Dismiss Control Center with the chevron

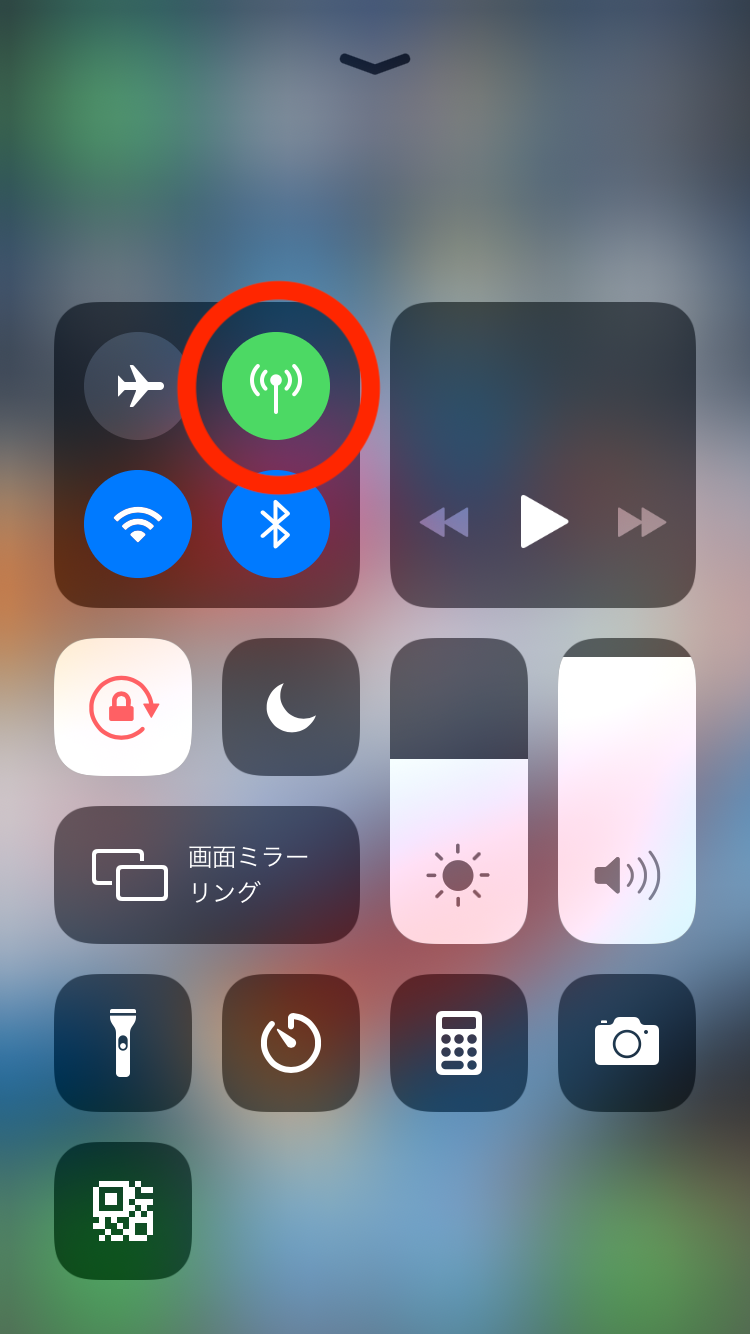click(x=375, y=63)
